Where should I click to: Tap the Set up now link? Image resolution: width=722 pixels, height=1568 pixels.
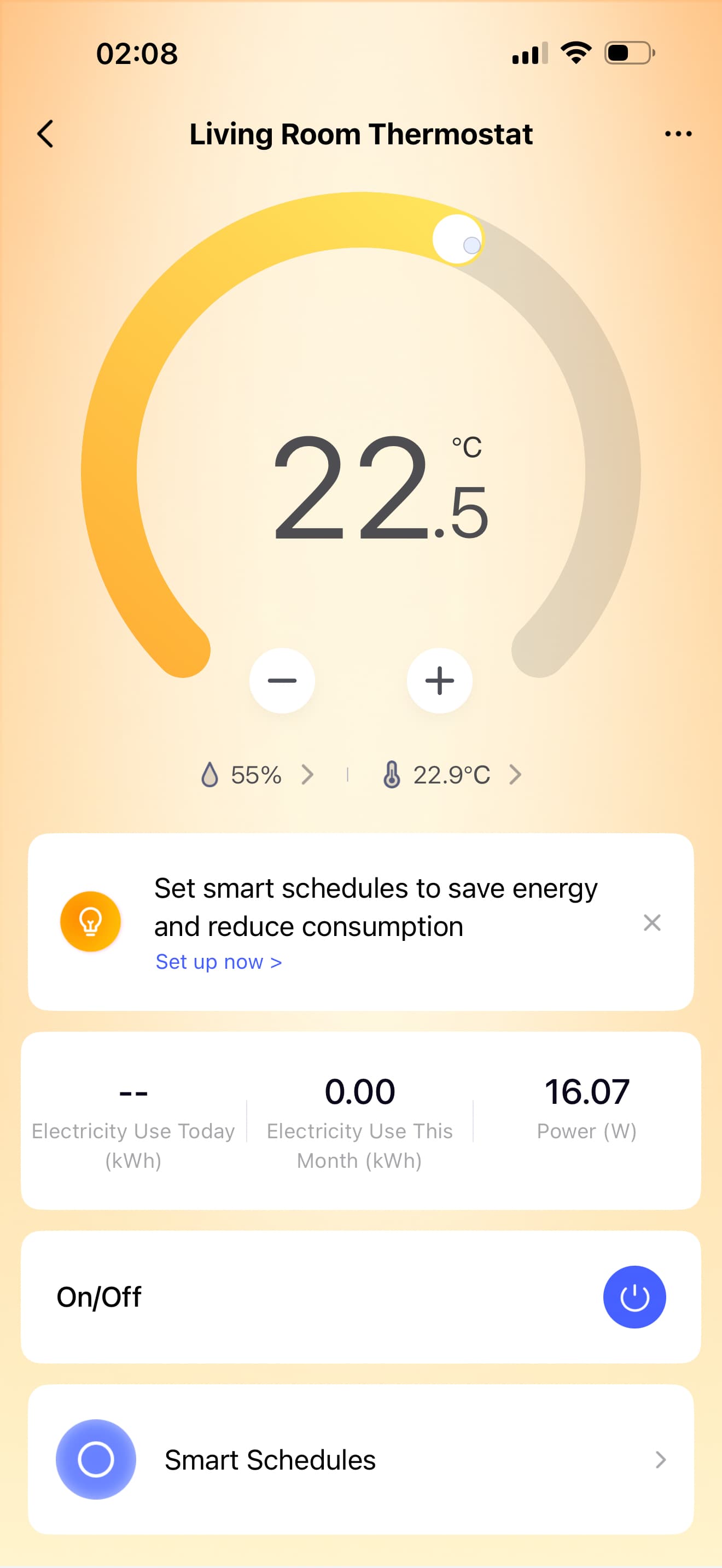(x=219, y=962)
